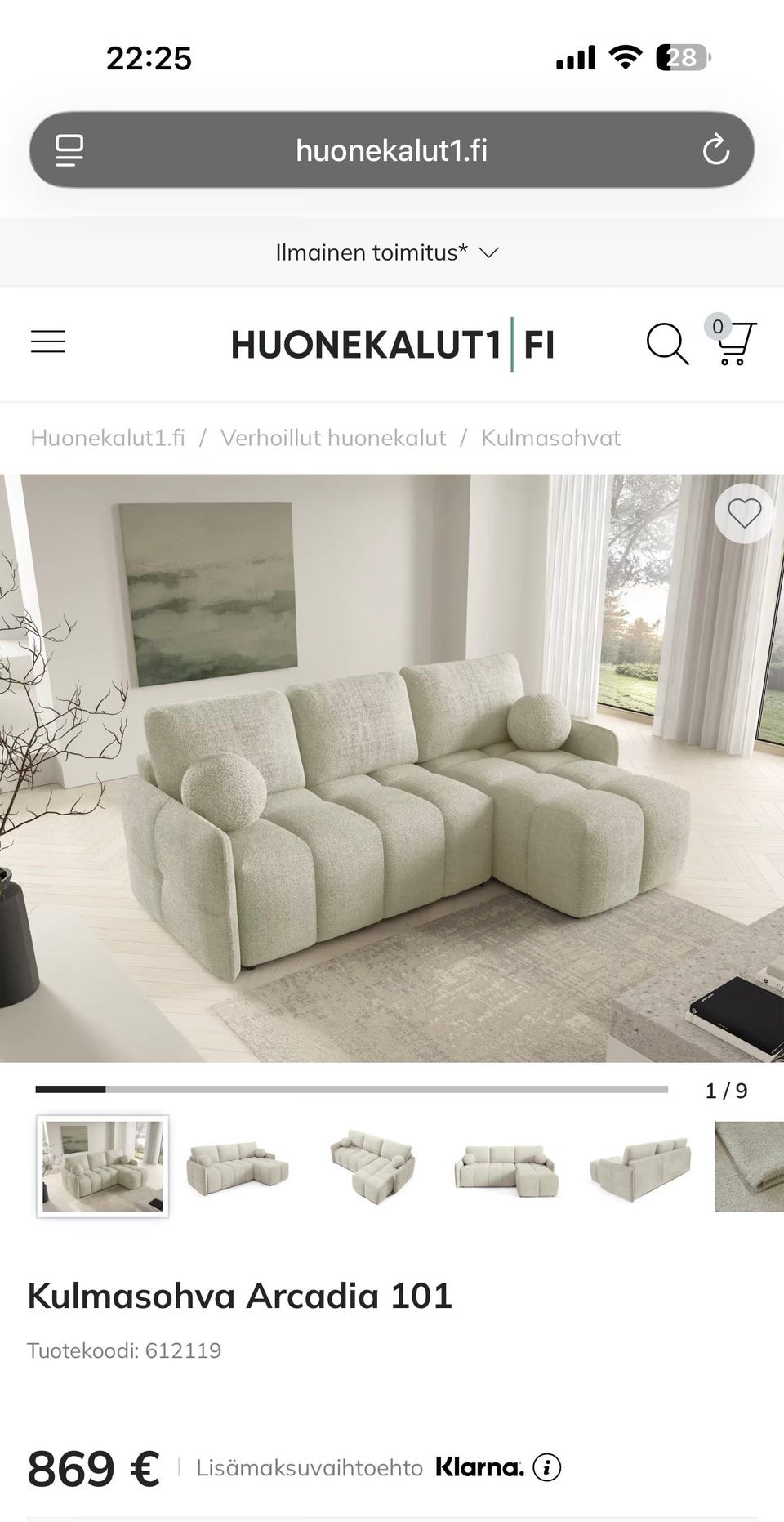The height and width of the screenshot is (1522, 784).
Task: Open Huonekalut1.fi breadcrumb link
Action: pos(108,438)
